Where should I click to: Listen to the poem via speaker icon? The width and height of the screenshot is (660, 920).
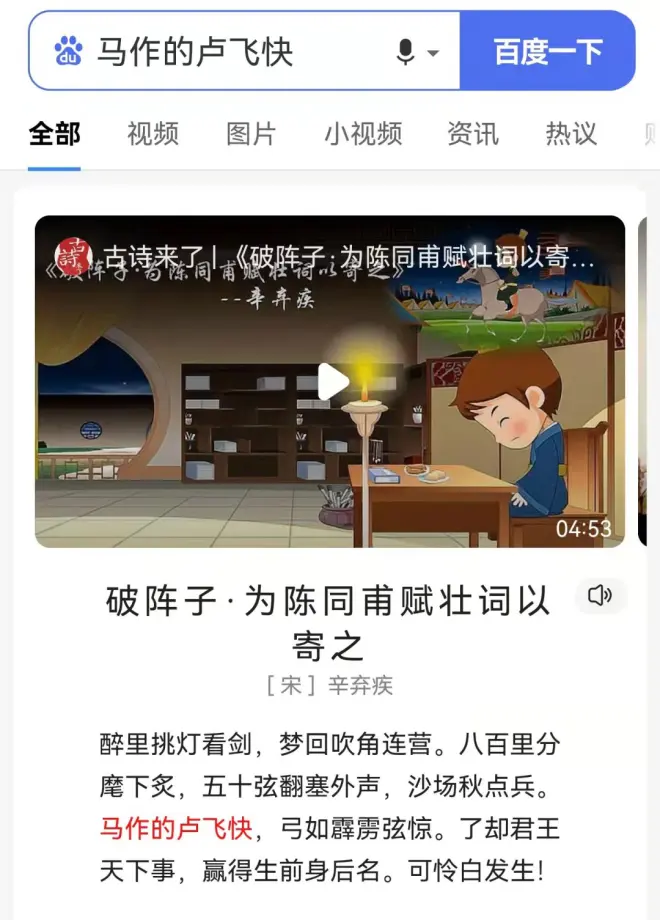click(600, 596)
